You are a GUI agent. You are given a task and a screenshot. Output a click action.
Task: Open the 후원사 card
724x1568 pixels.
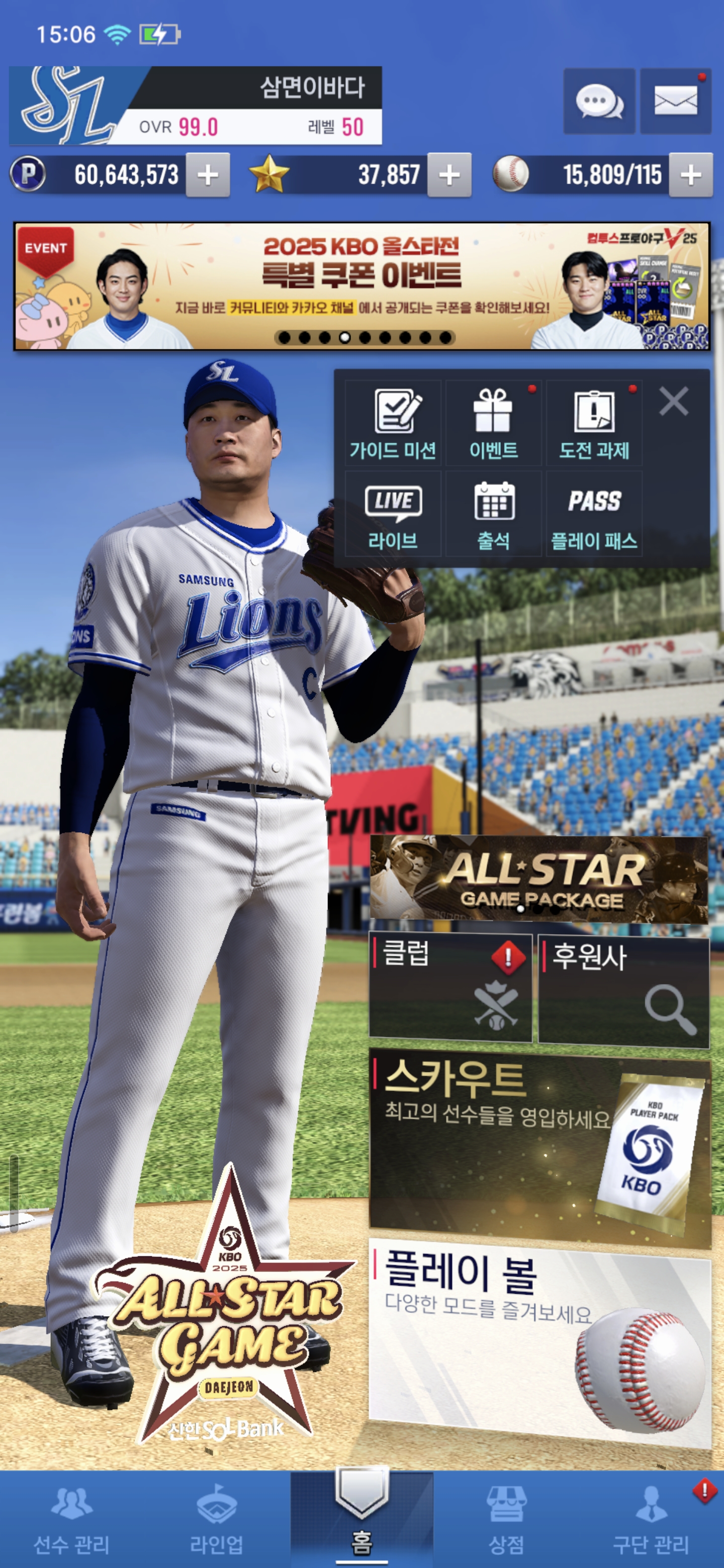(x=624, y=991)
